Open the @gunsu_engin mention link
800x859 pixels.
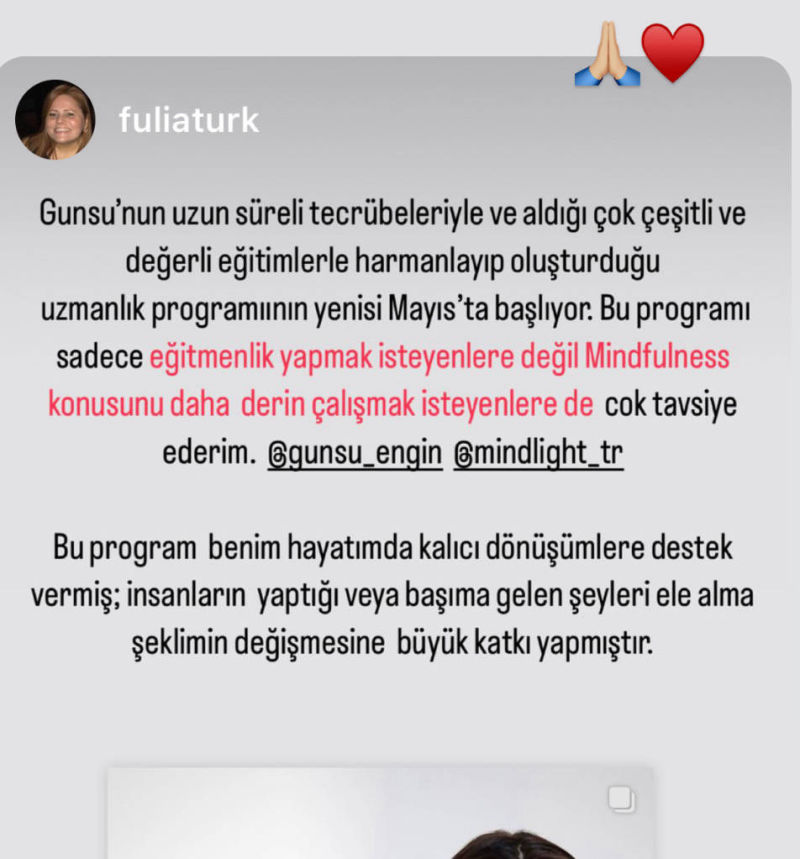coord(355,454)
